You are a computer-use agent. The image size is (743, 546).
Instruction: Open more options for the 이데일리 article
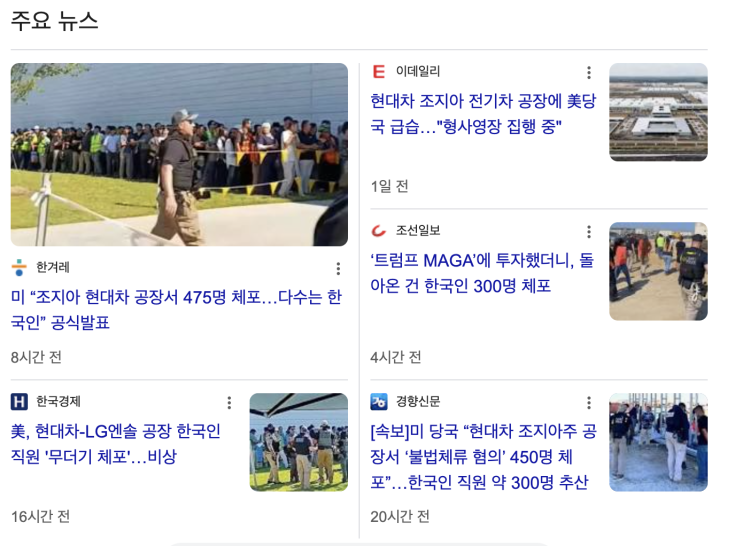click(x=589, y=73)
